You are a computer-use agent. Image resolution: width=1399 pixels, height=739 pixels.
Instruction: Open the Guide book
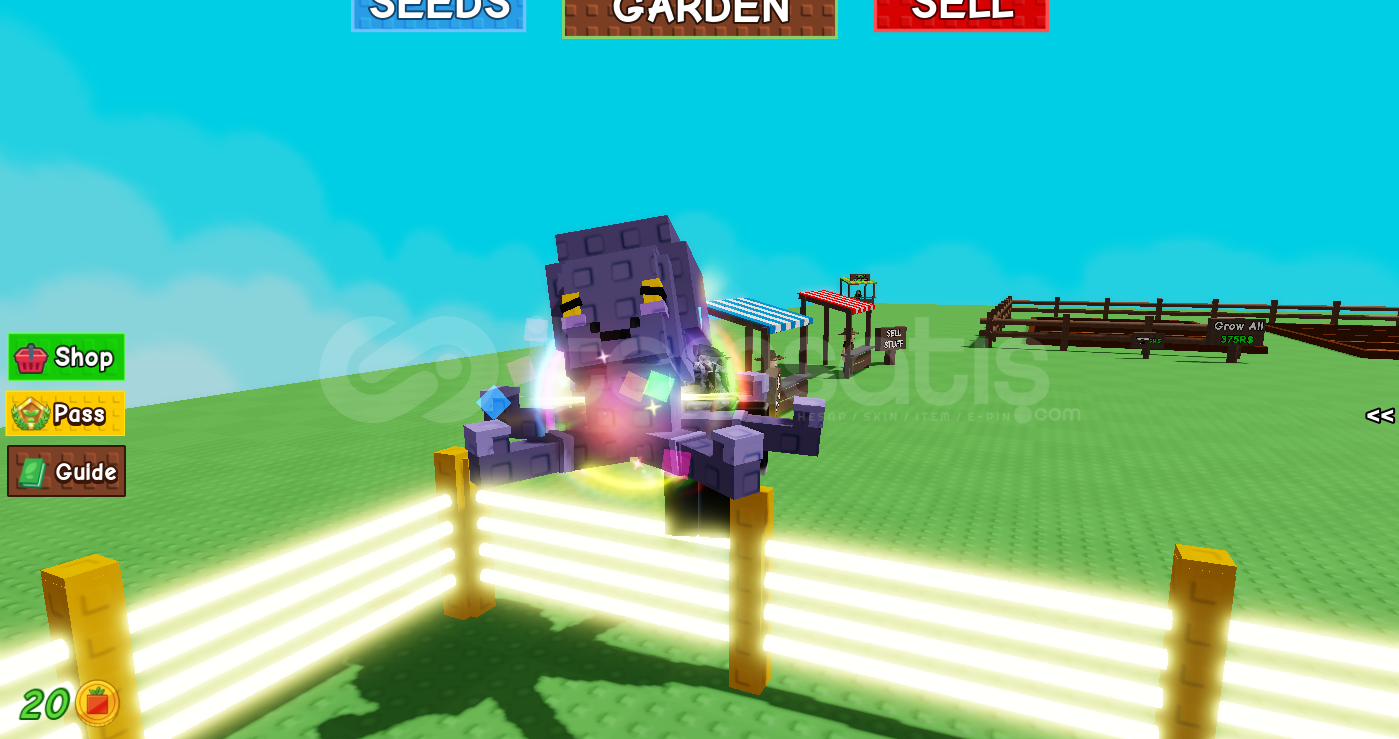click(66, 471)
